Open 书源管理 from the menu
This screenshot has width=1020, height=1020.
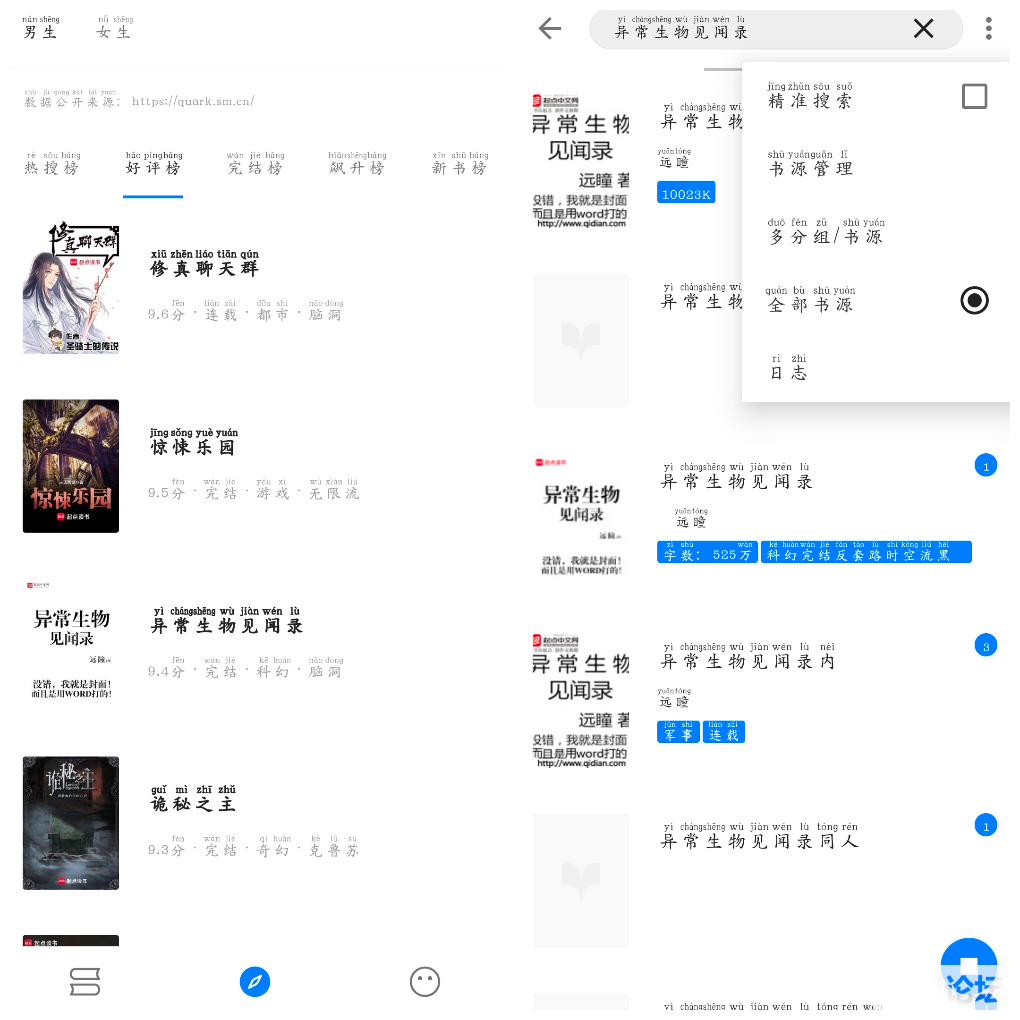810,164
